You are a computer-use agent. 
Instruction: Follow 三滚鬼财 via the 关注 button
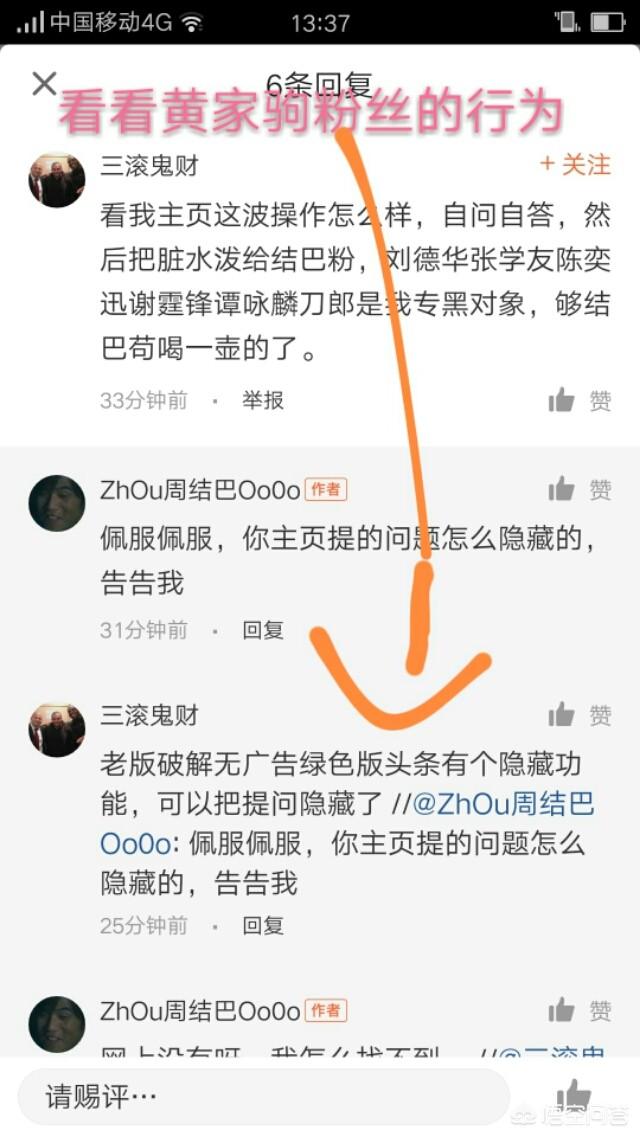[575, 164]
